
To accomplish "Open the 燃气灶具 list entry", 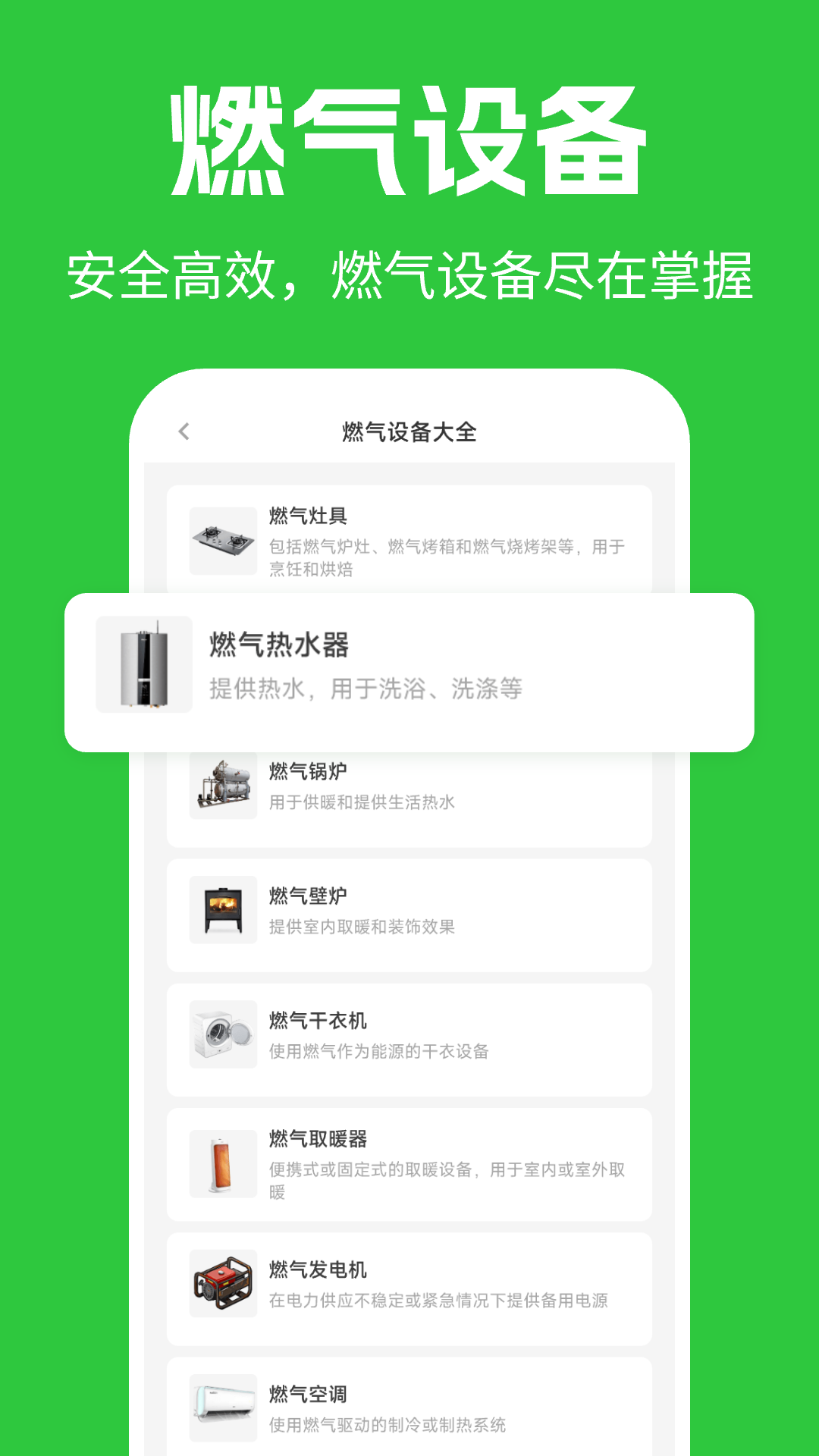I will (x=409, y=538).
